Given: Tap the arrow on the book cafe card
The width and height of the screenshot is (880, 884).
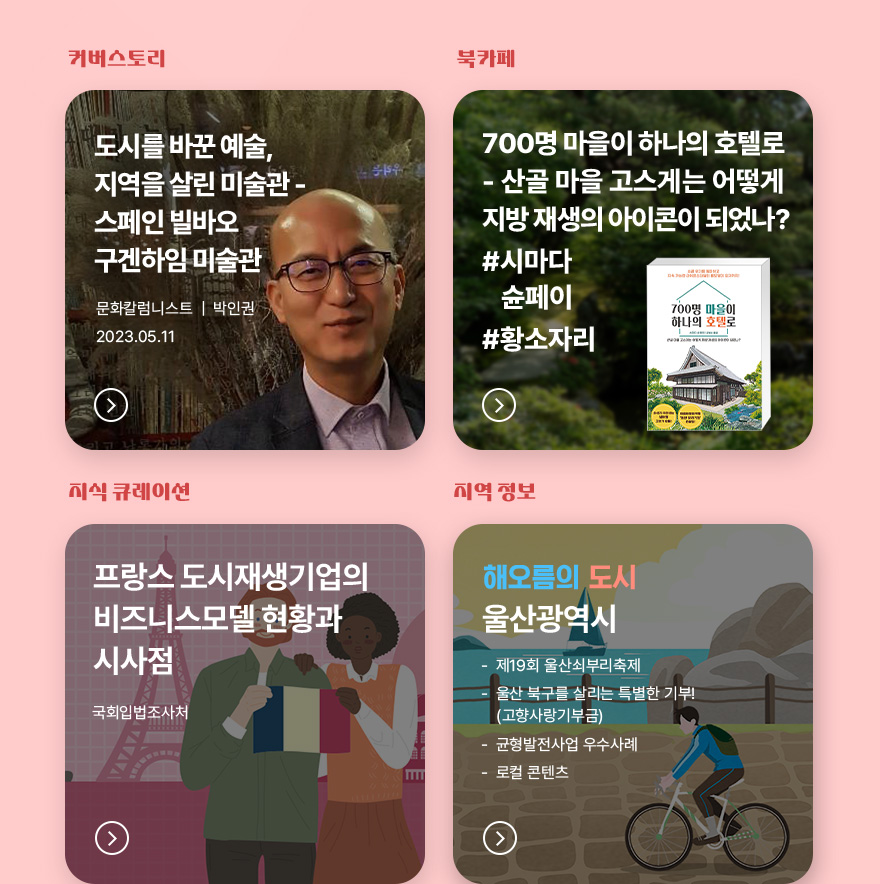Looking at the screenshot, I should (x=499, y=405).
